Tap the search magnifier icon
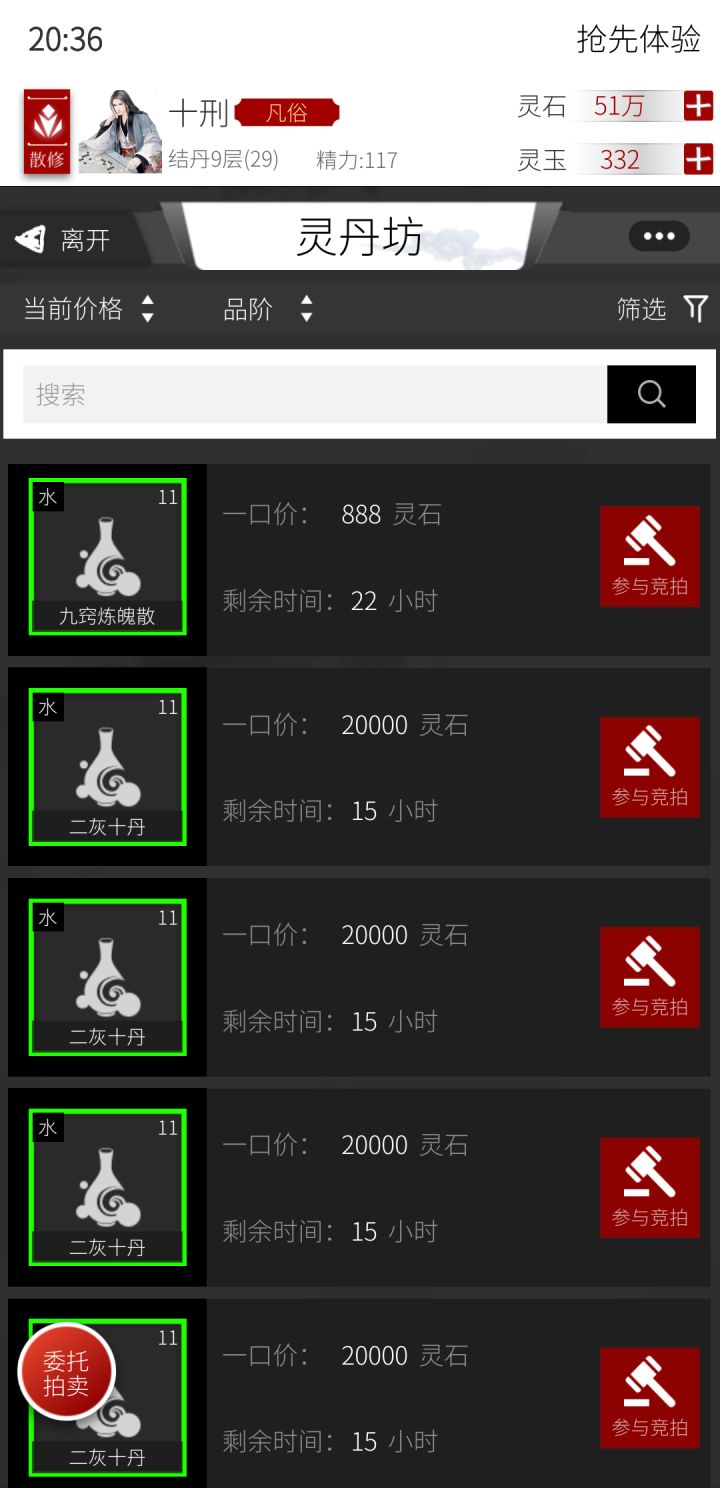Screen dimensions: 720x1488 click(651, 394)
